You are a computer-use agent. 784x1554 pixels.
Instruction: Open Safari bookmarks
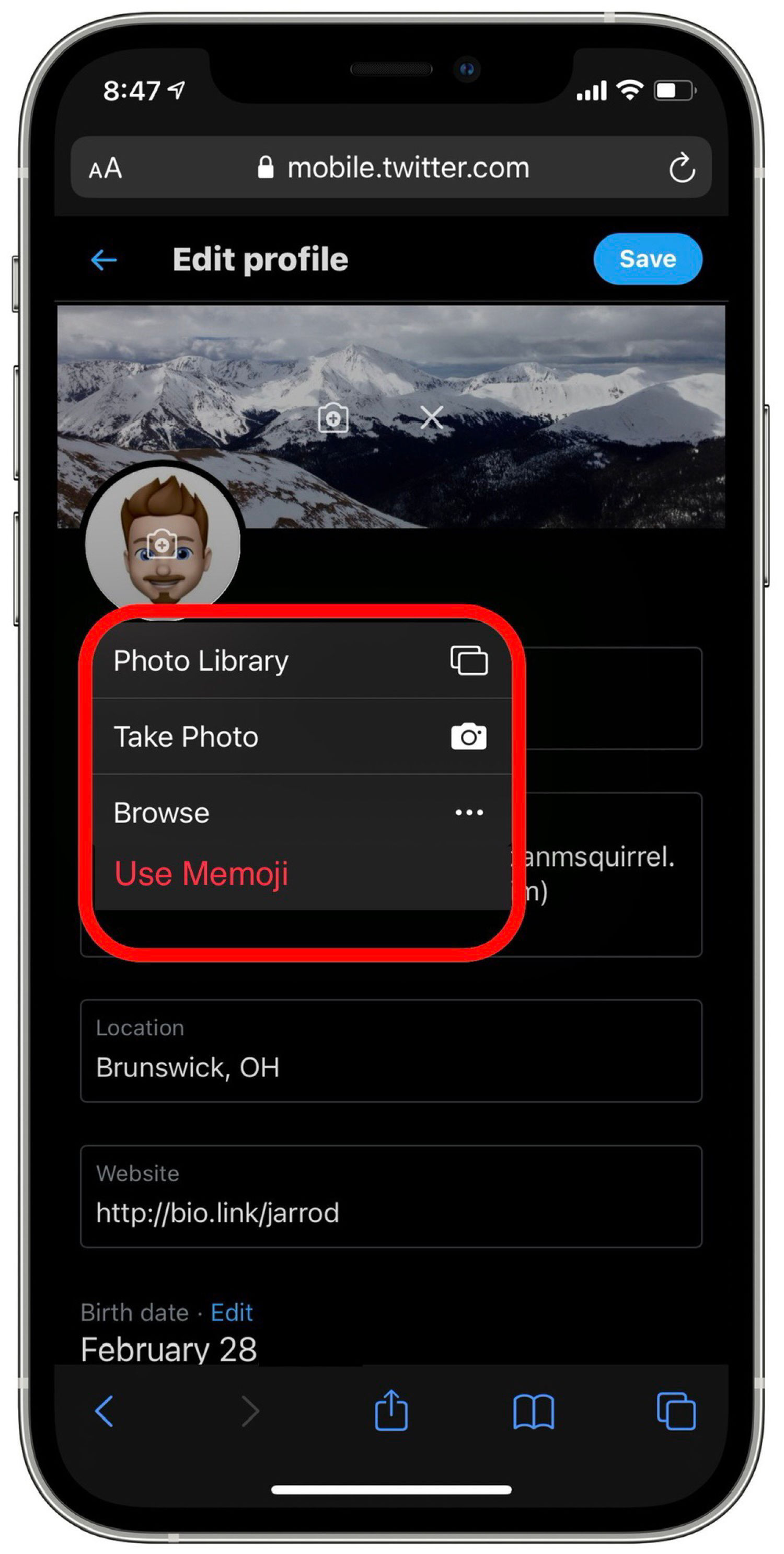pos(534,1412)
